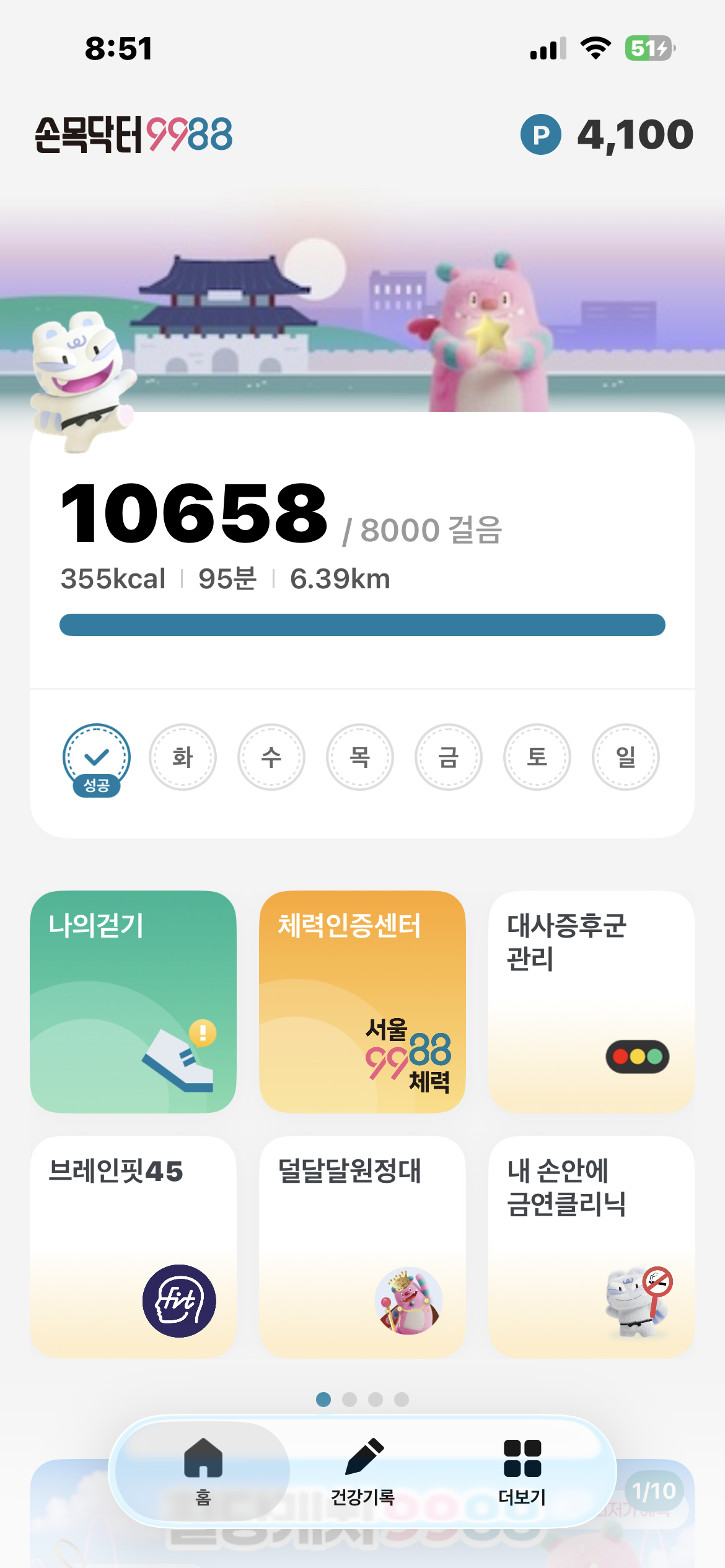Go to the 홈 tab
725x1568 pixels.
pos(203,1472)
